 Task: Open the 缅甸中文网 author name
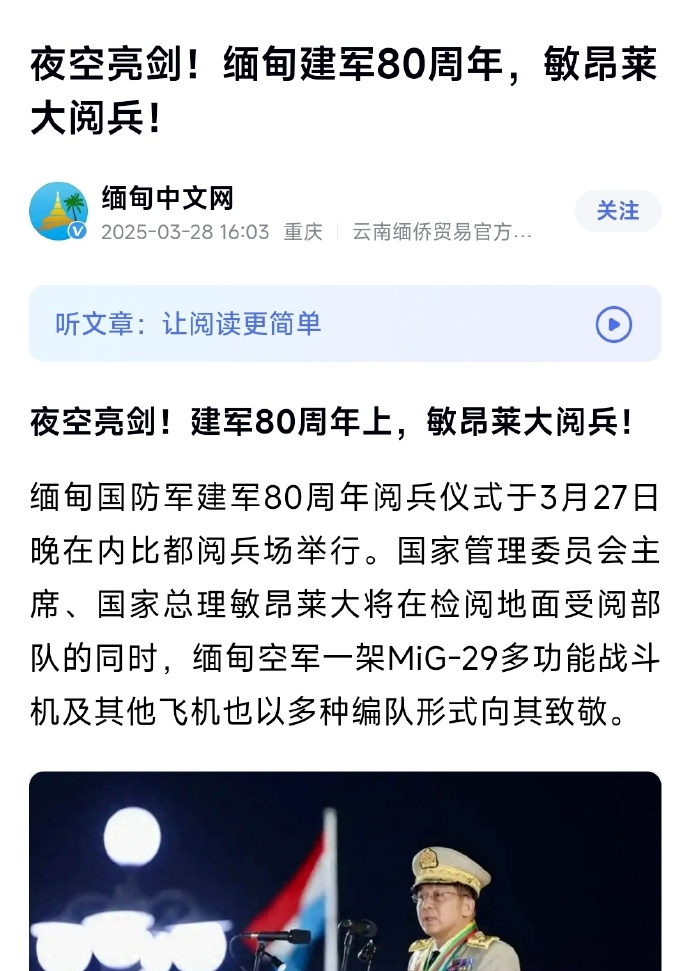(x=167, y=198)
